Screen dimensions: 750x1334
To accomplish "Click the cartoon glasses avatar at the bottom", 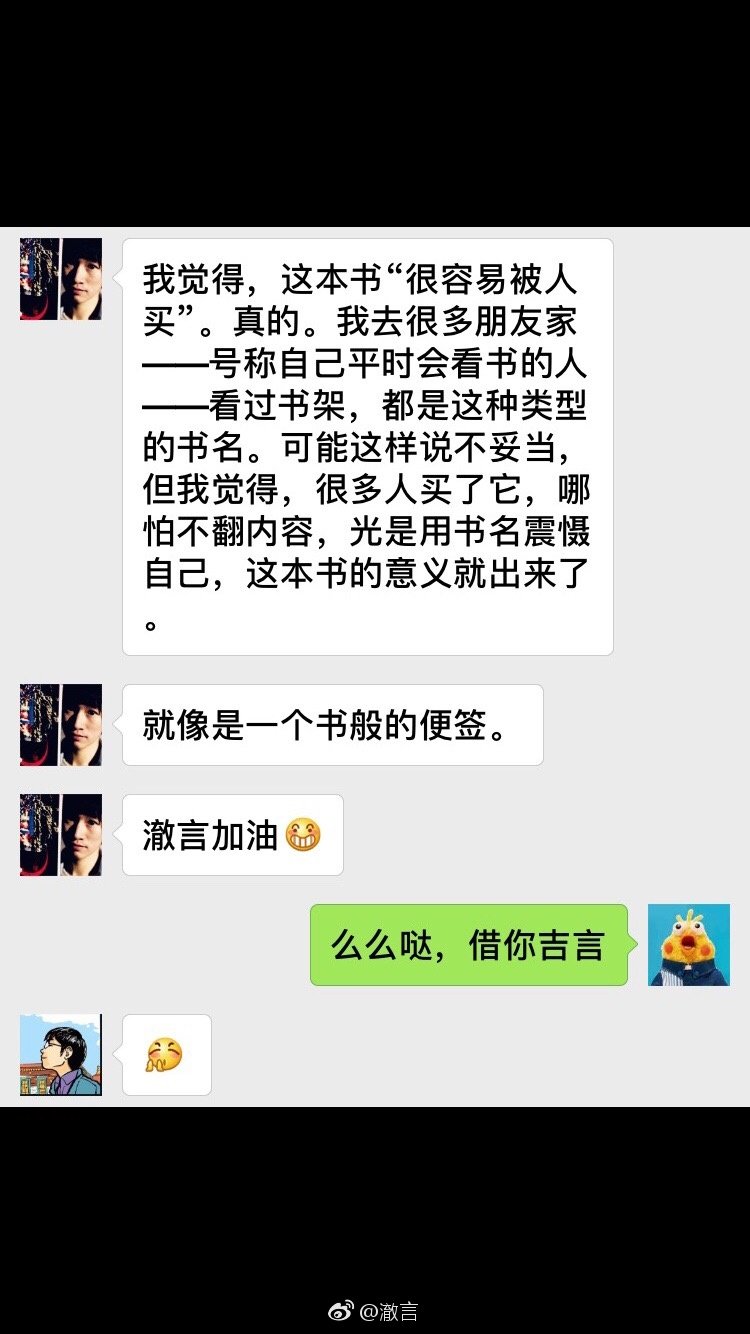I will 60,1053.
